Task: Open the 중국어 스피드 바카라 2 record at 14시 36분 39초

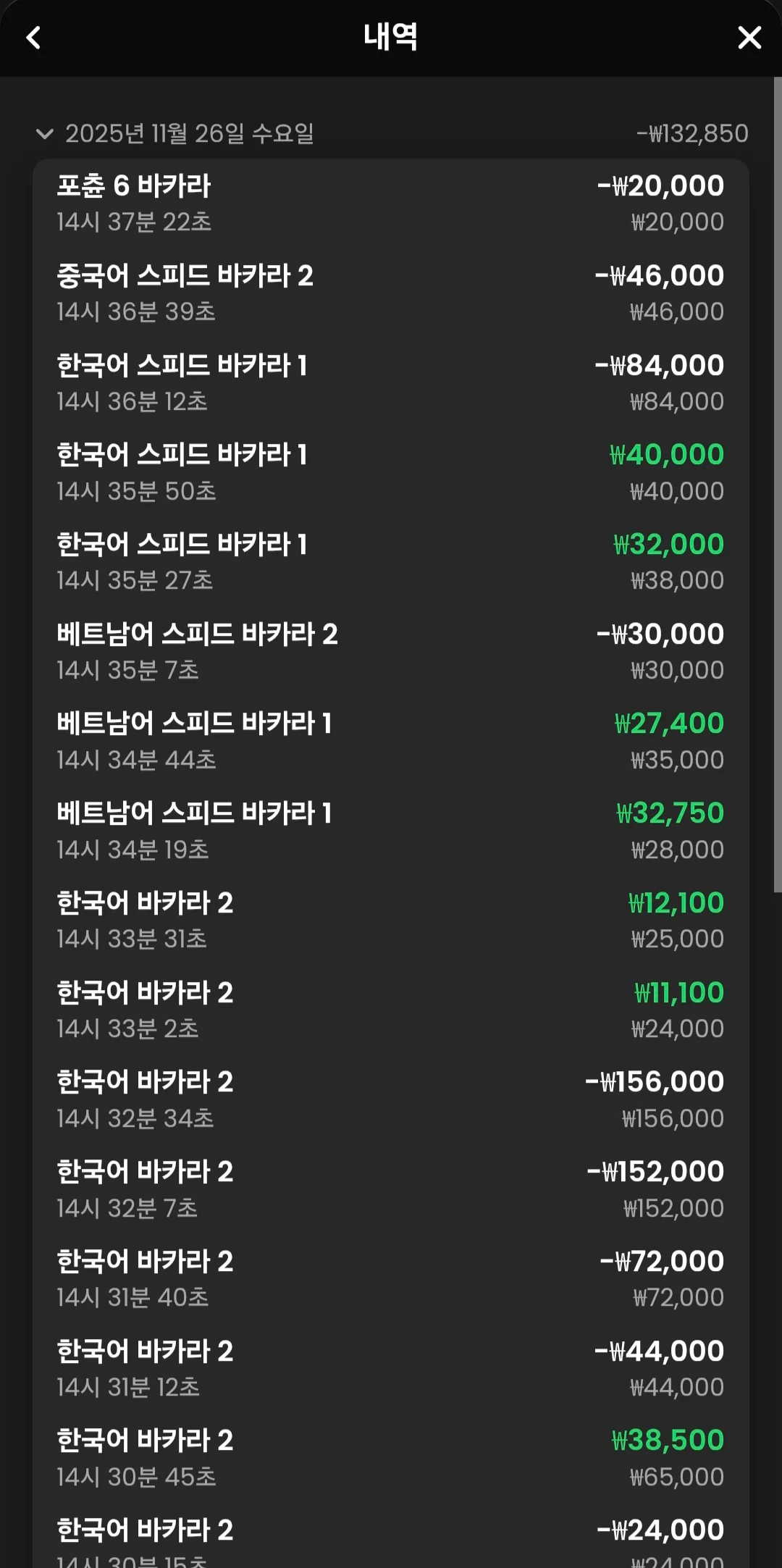Action: tap(391, 293)
